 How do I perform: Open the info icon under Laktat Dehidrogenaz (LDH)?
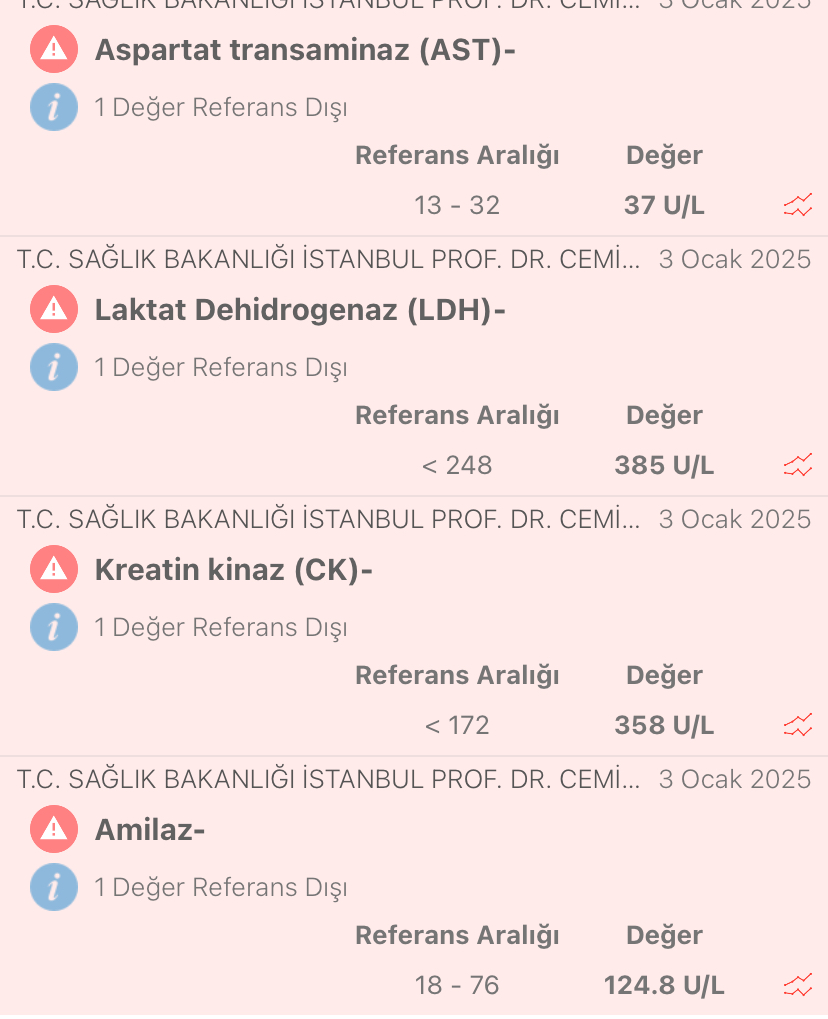54,368
